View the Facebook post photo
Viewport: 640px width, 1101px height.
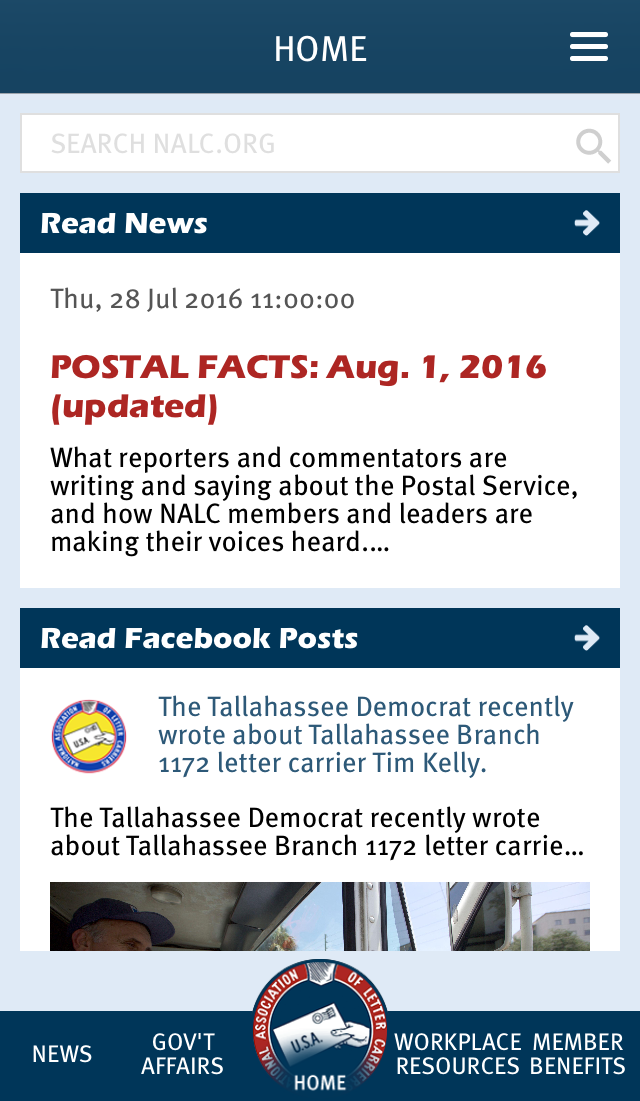320,915
